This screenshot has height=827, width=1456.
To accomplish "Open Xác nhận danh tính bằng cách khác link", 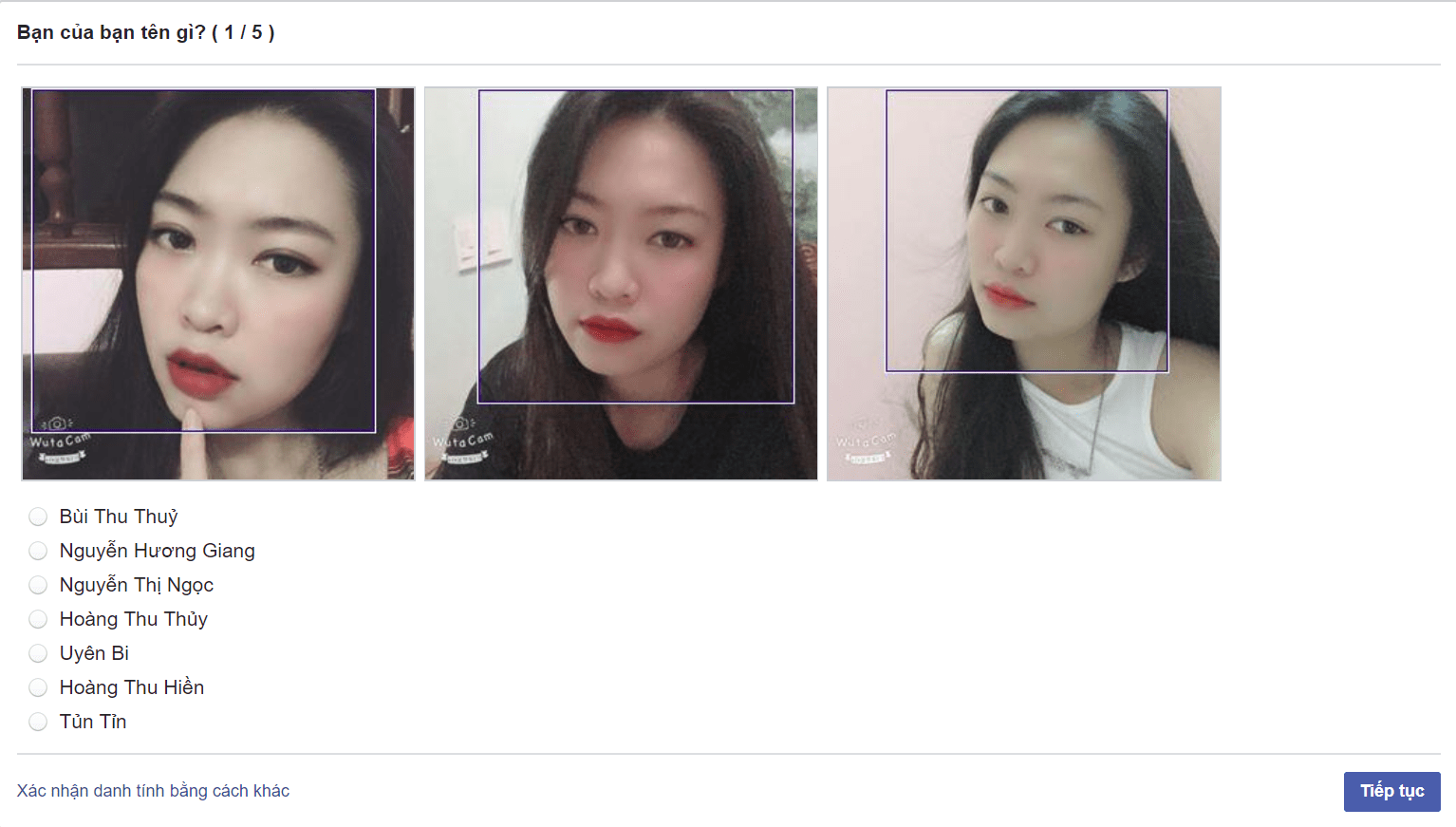I will pyautogui.click(x=153, y=791).
